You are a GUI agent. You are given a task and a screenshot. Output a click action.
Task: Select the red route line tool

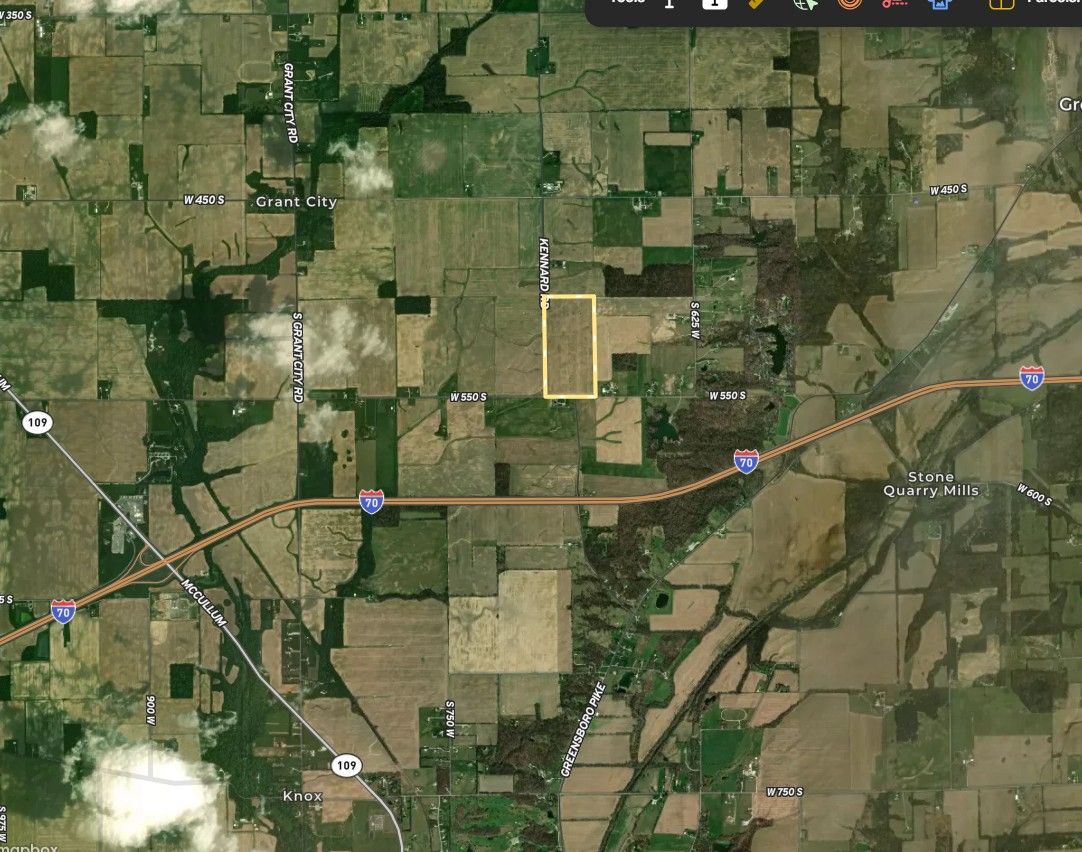(893, 4)
